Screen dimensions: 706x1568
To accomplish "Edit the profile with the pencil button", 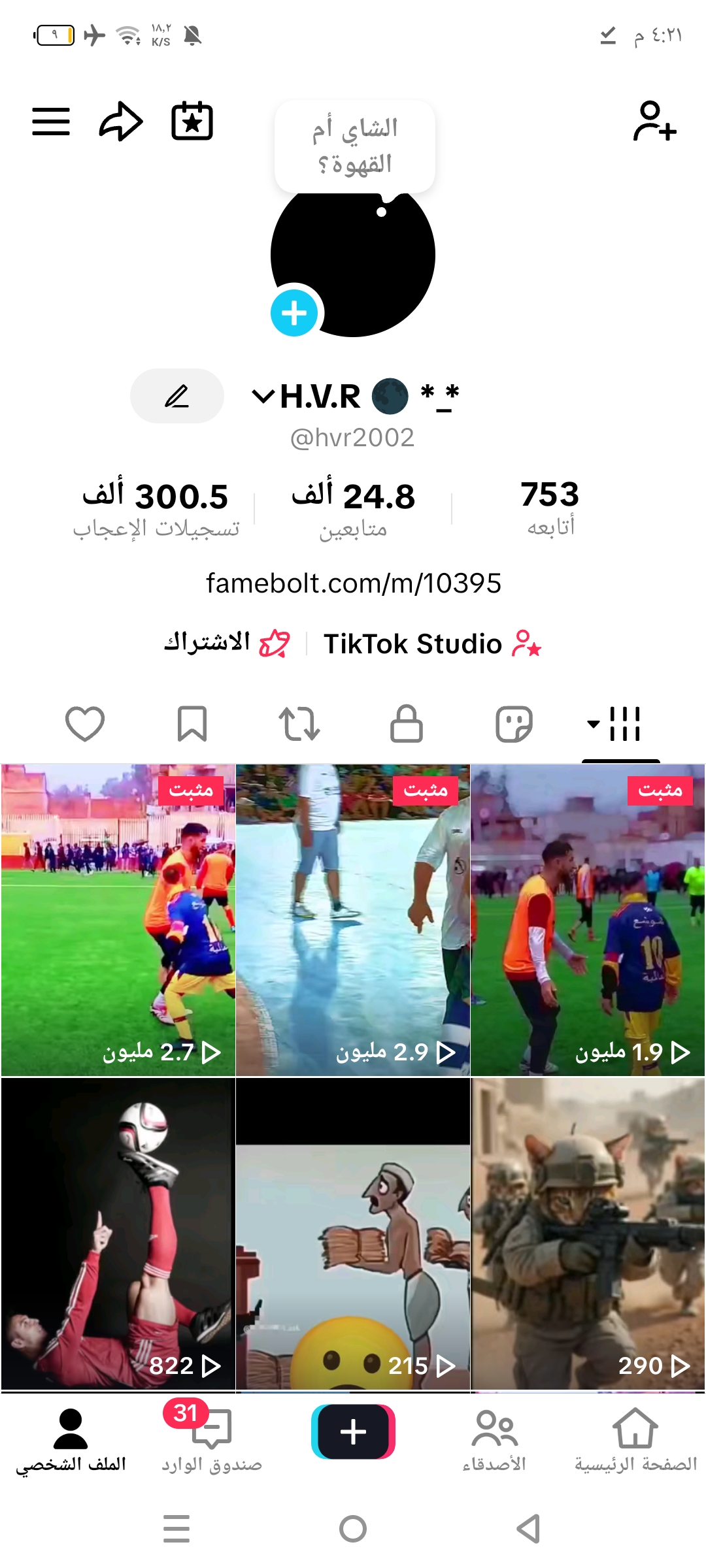I will (x=176, y=396).
